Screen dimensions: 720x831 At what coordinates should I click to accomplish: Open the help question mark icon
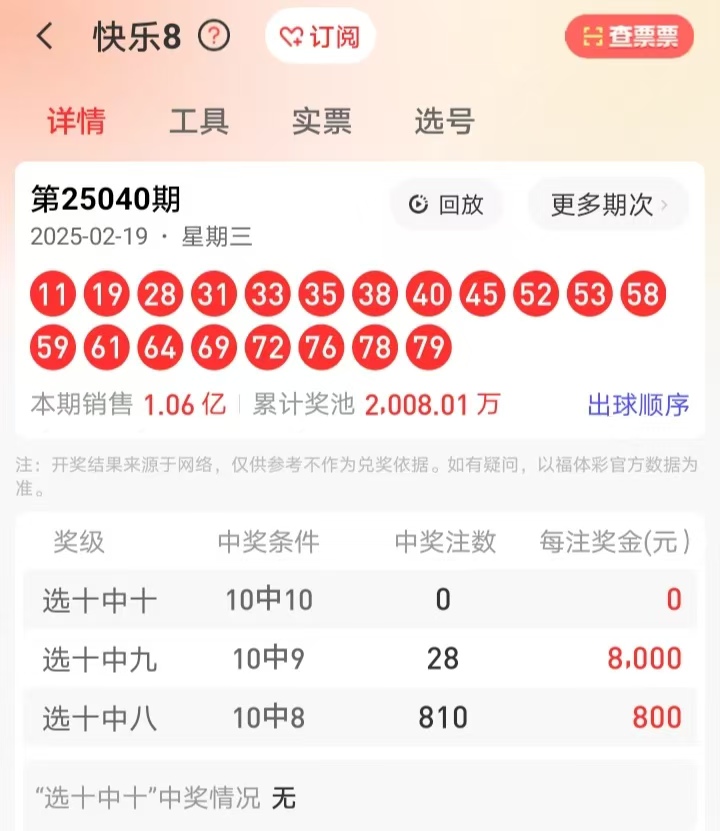[x=214, y=37]
